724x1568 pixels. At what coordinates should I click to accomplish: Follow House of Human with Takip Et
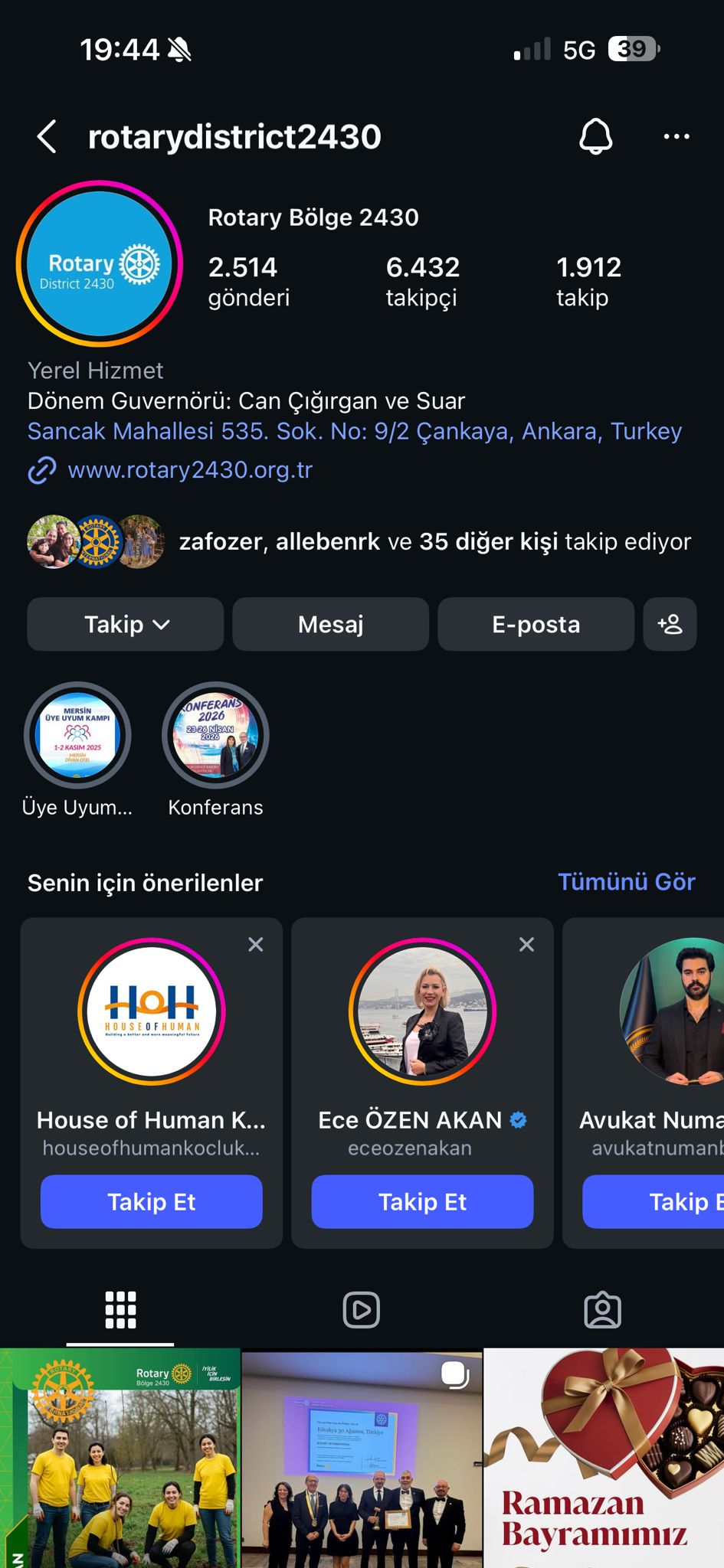click(152, 1201)
